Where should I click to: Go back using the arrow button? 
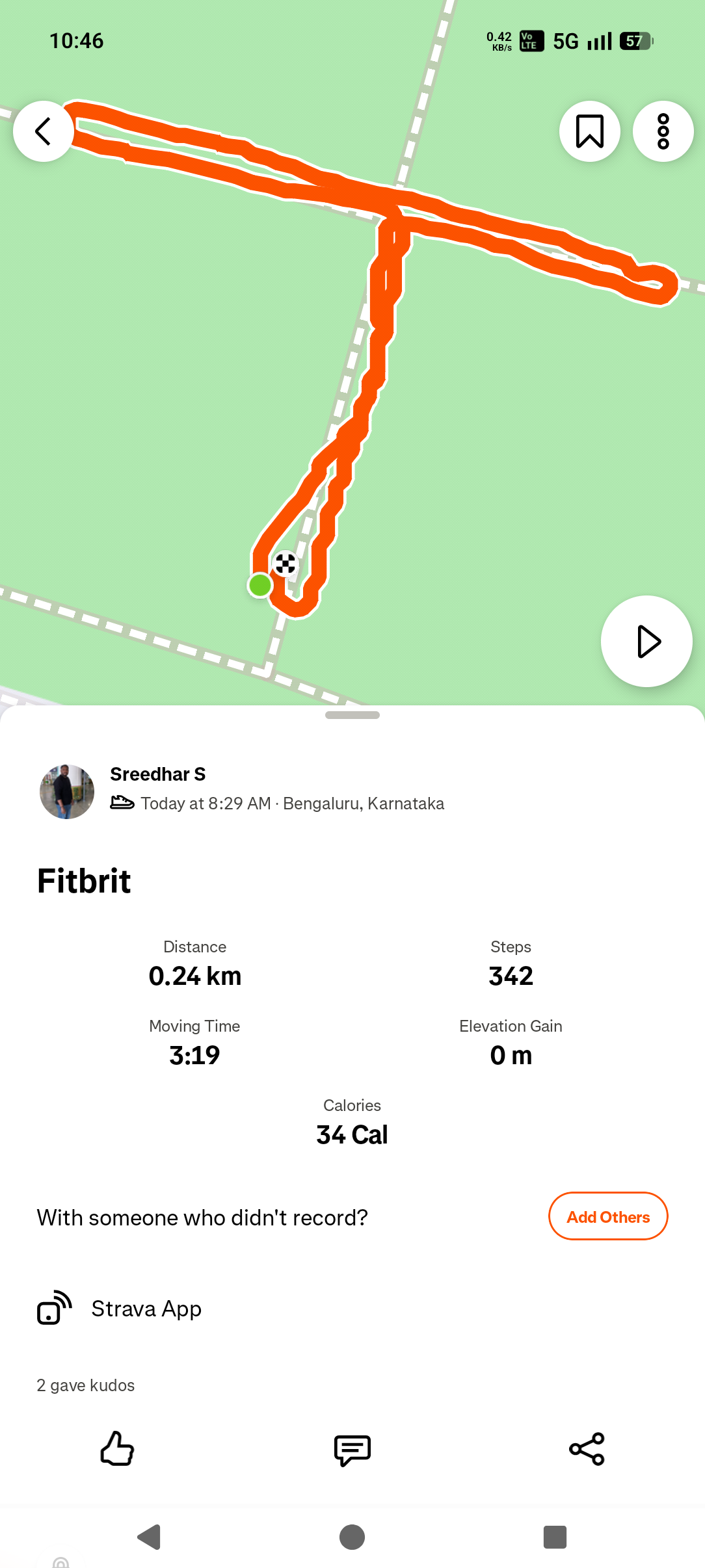[x=44, y=131]
